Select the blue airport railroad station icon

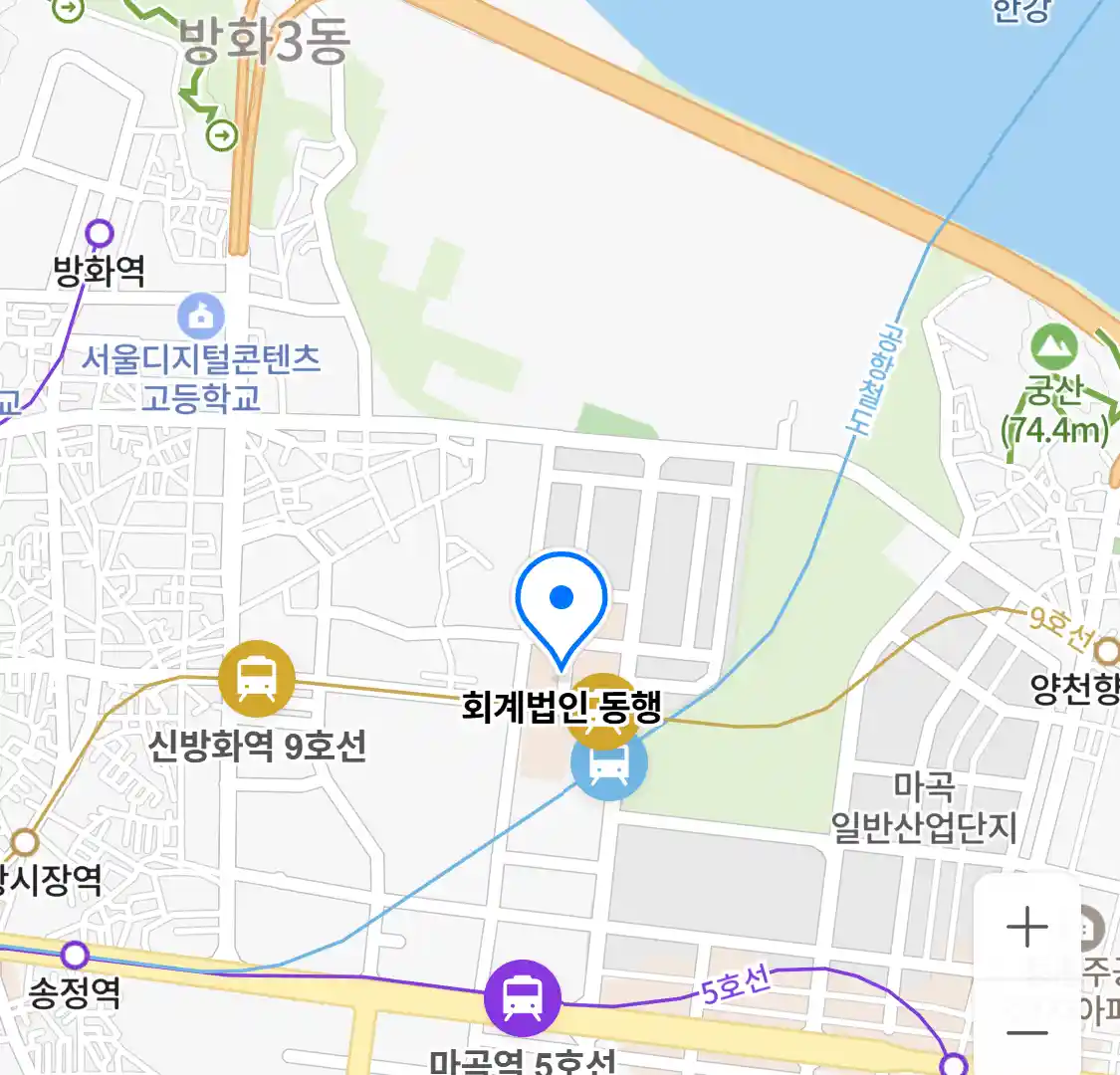coord(608,764)
